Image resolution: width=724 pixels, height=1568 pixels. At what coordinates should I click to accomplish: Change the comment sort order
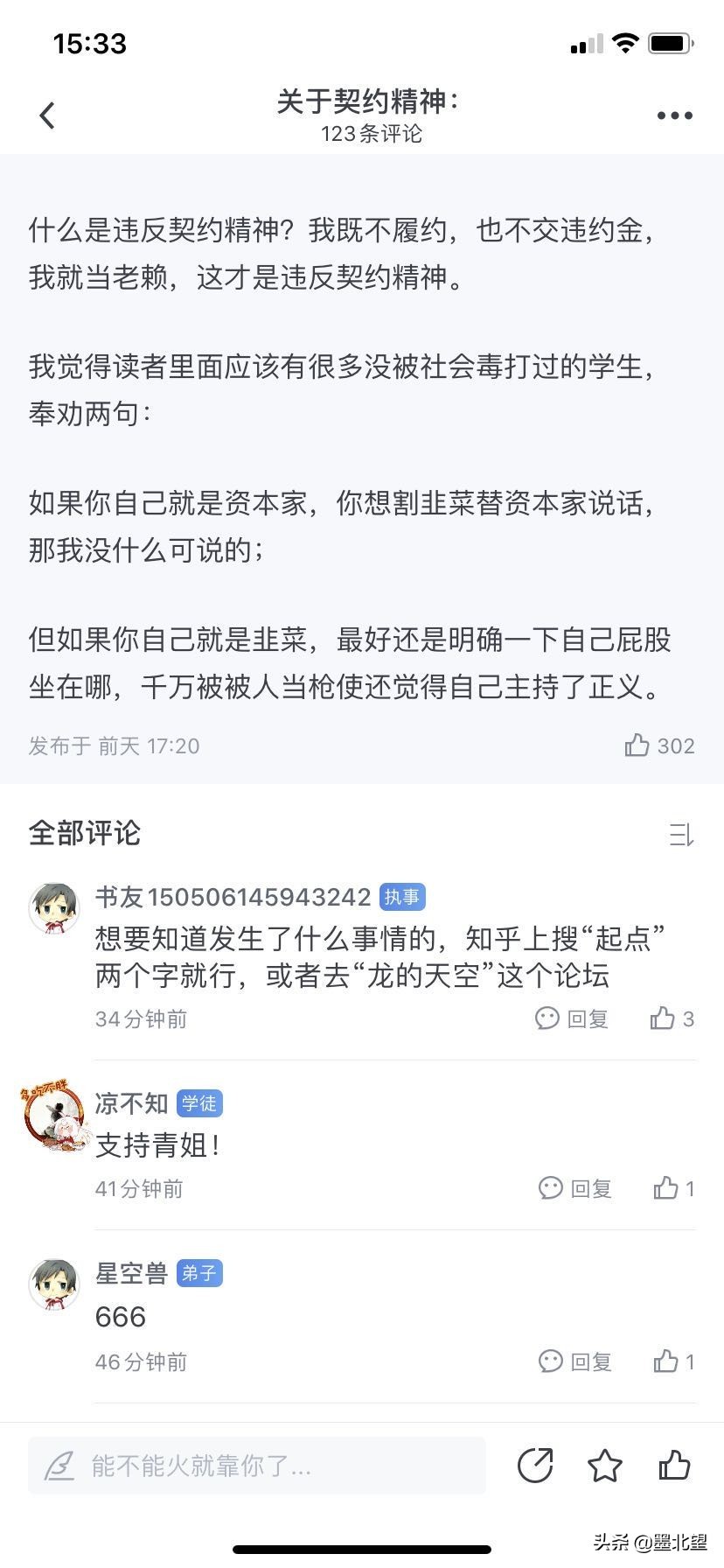click(x=681, y=835)
